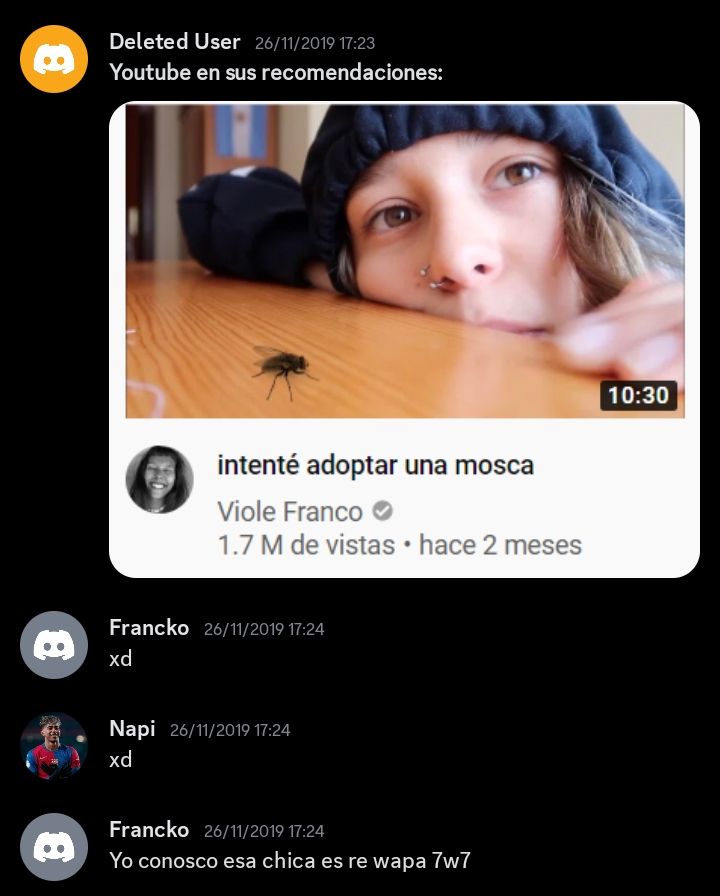Tap the Napi username
Viewport: 720px width, 896px height.
pos(132,729)
